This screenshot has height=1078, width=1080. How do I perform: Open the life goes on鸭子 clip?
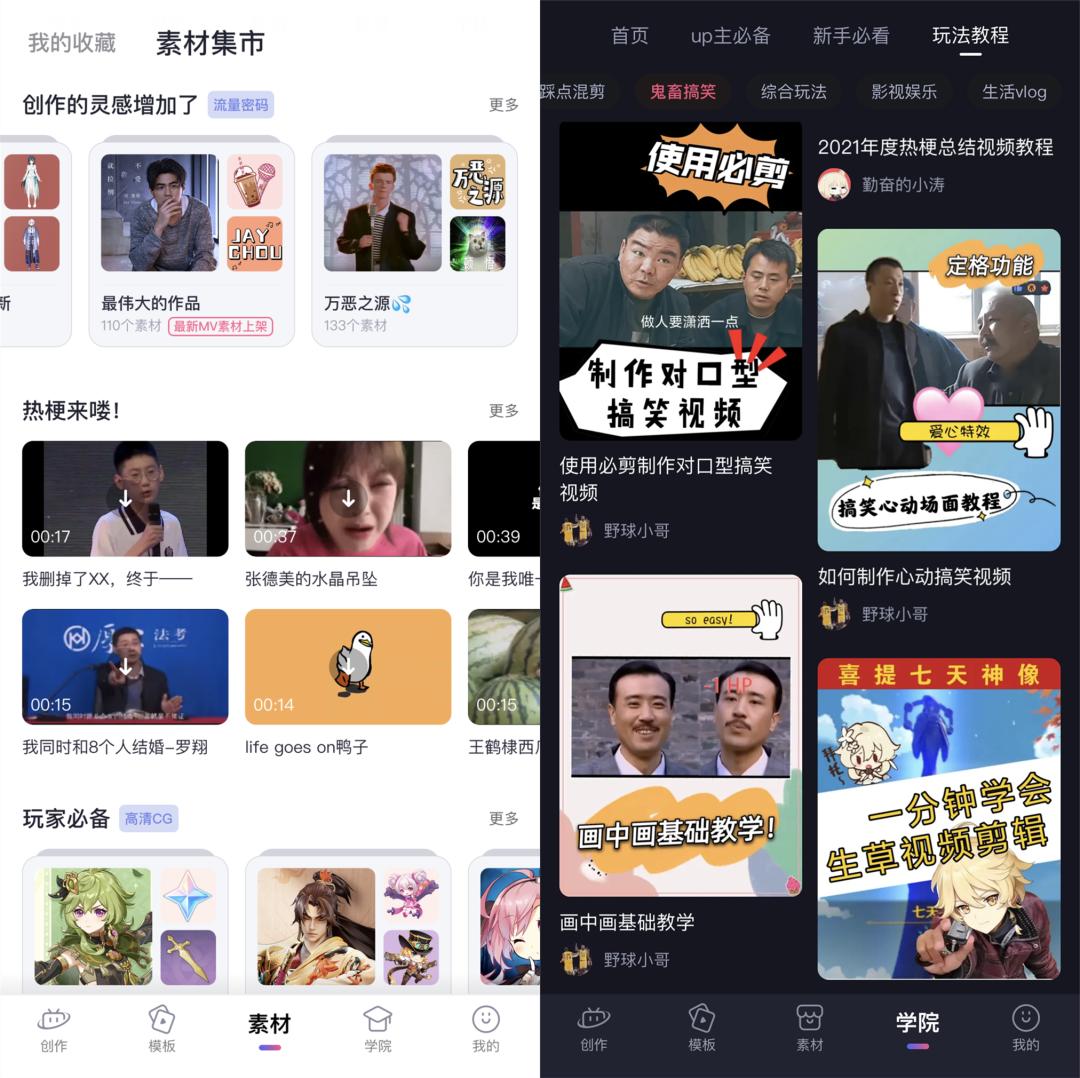(x=348, y=667)
